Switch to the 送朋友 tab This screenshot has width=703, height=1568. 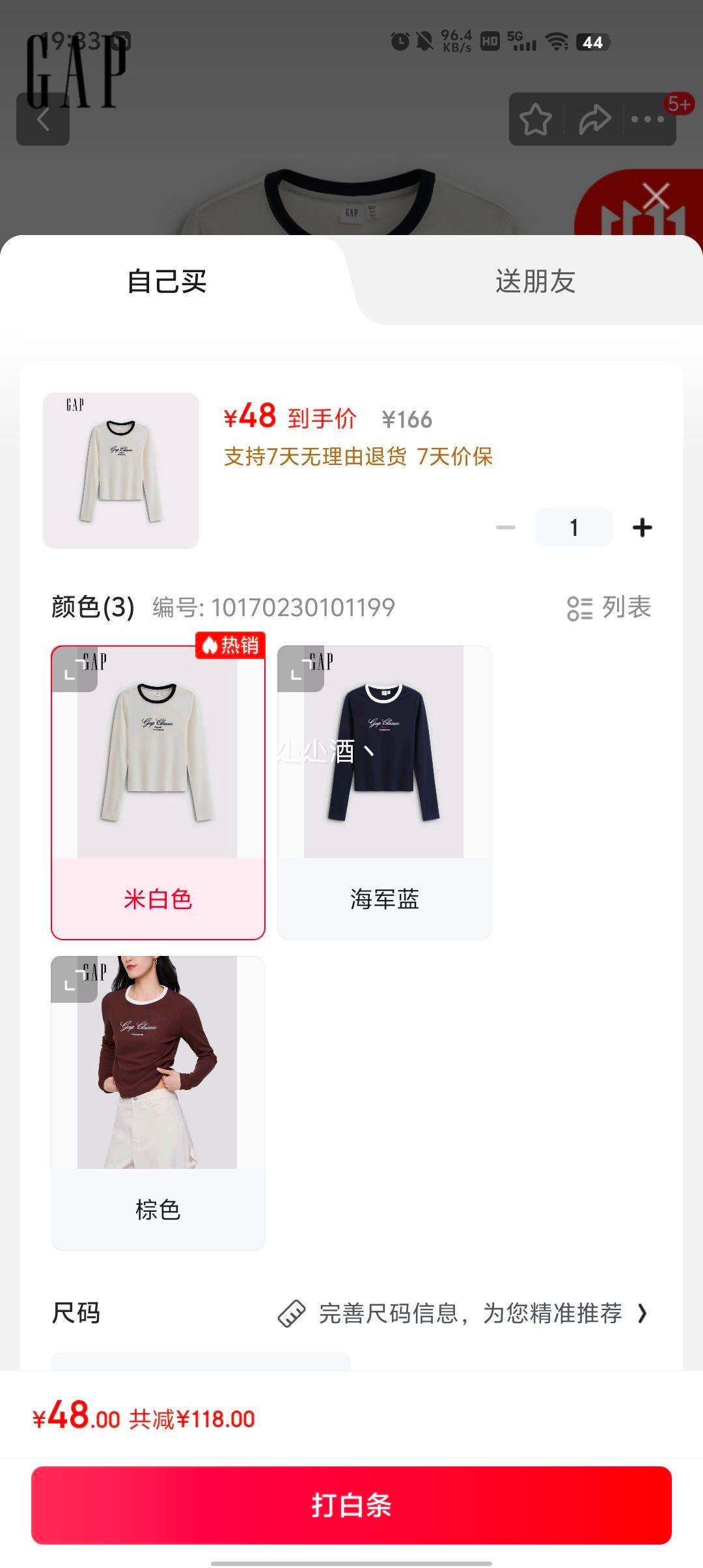click(x=535, y=281)
